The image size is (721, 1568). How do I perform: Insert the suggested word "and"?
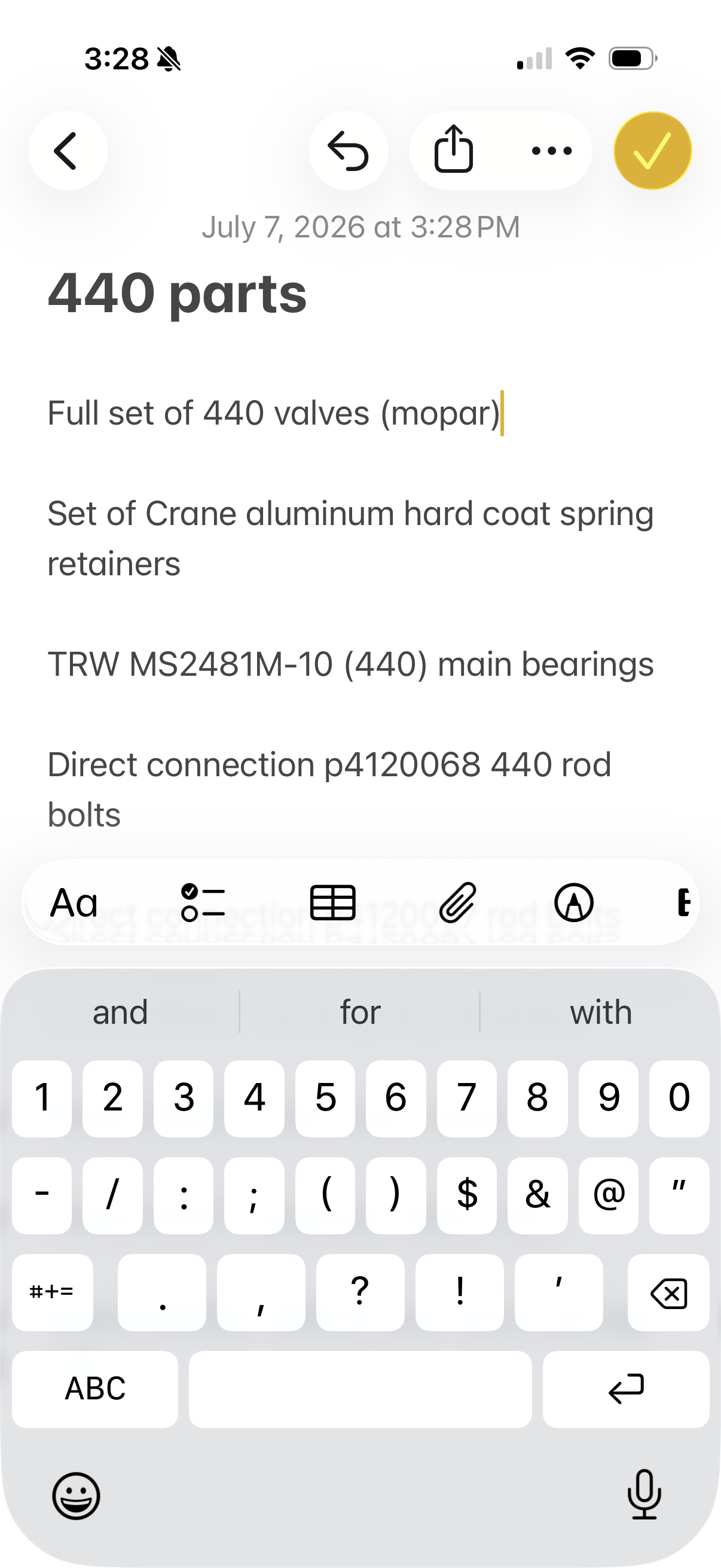pos(121,1012)
